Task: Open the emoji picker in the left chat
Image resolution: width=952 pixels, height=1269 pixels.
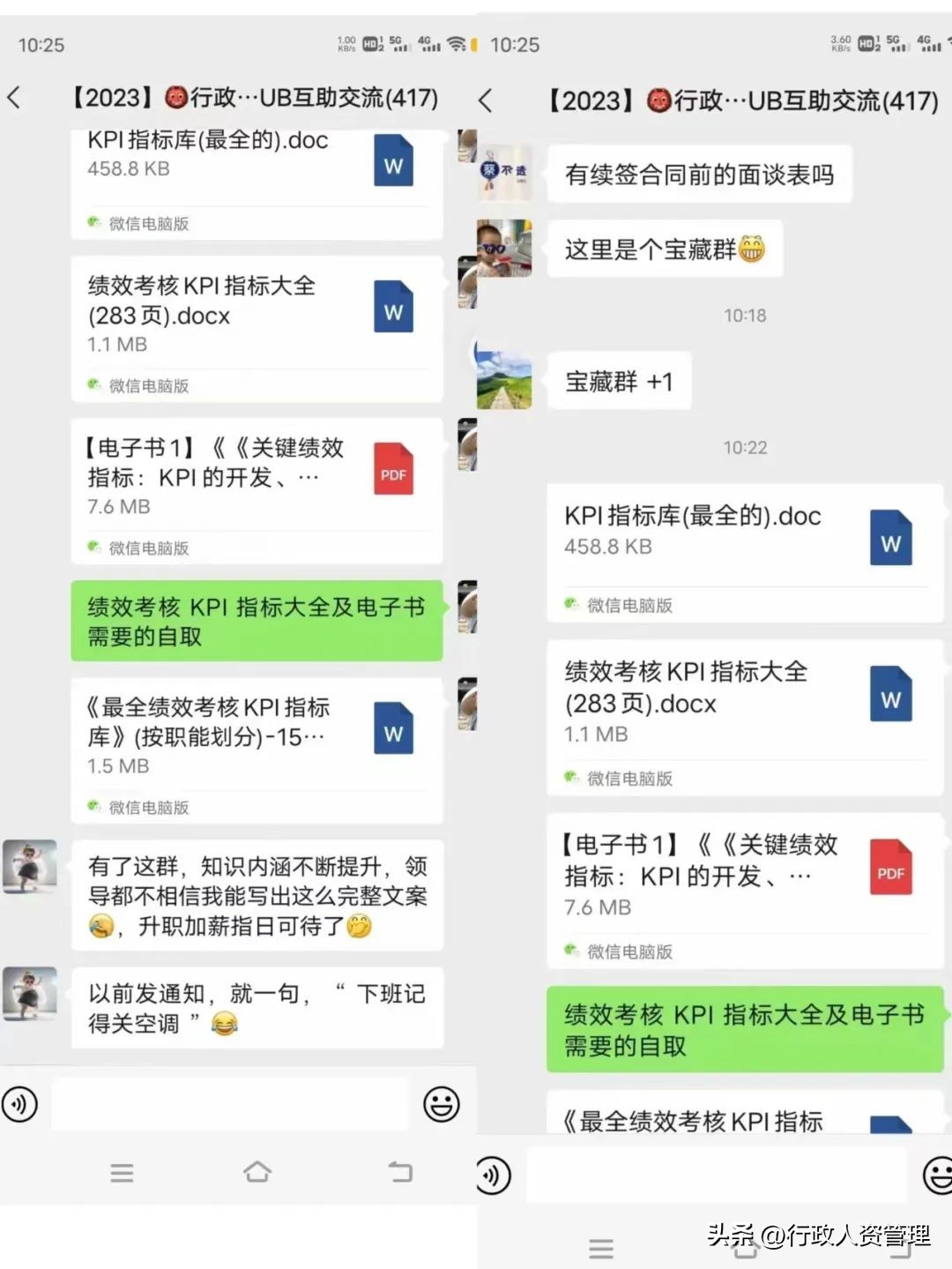Action: pyautogui.click(x=442, y=1103)
